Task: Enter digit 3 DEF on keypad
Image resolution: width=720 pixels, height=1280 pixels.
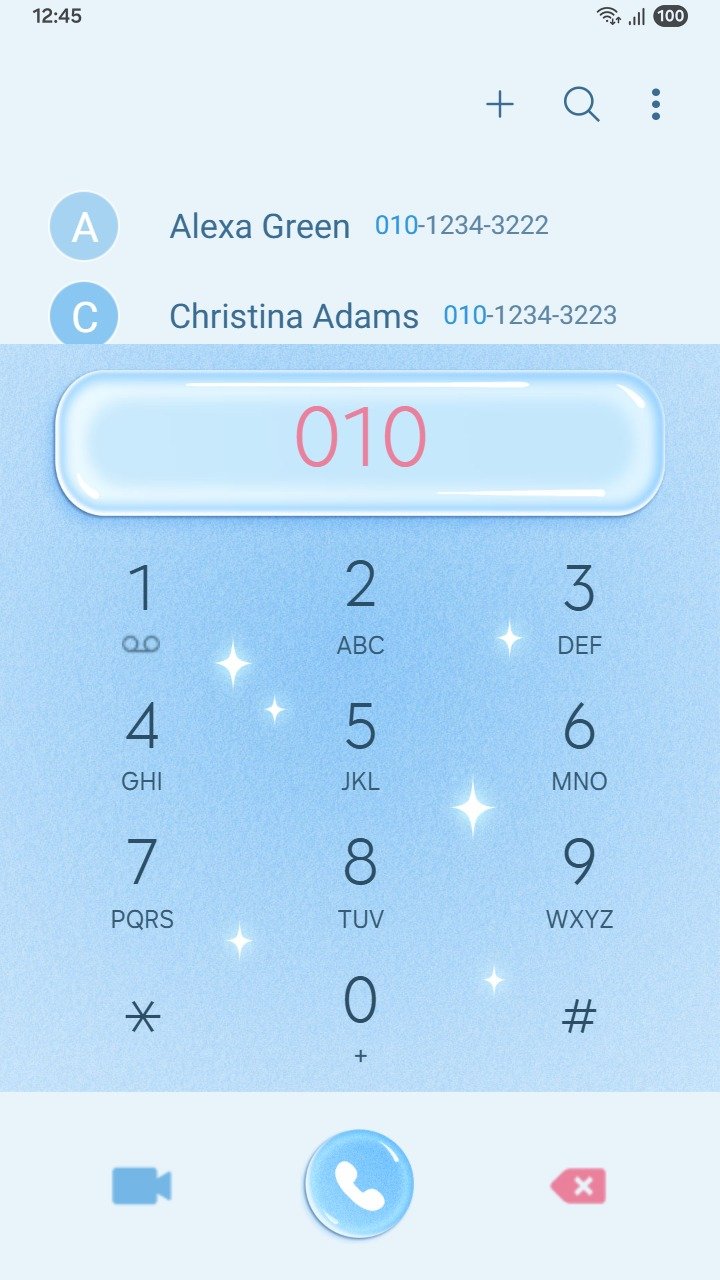Action: pos(579,605)
